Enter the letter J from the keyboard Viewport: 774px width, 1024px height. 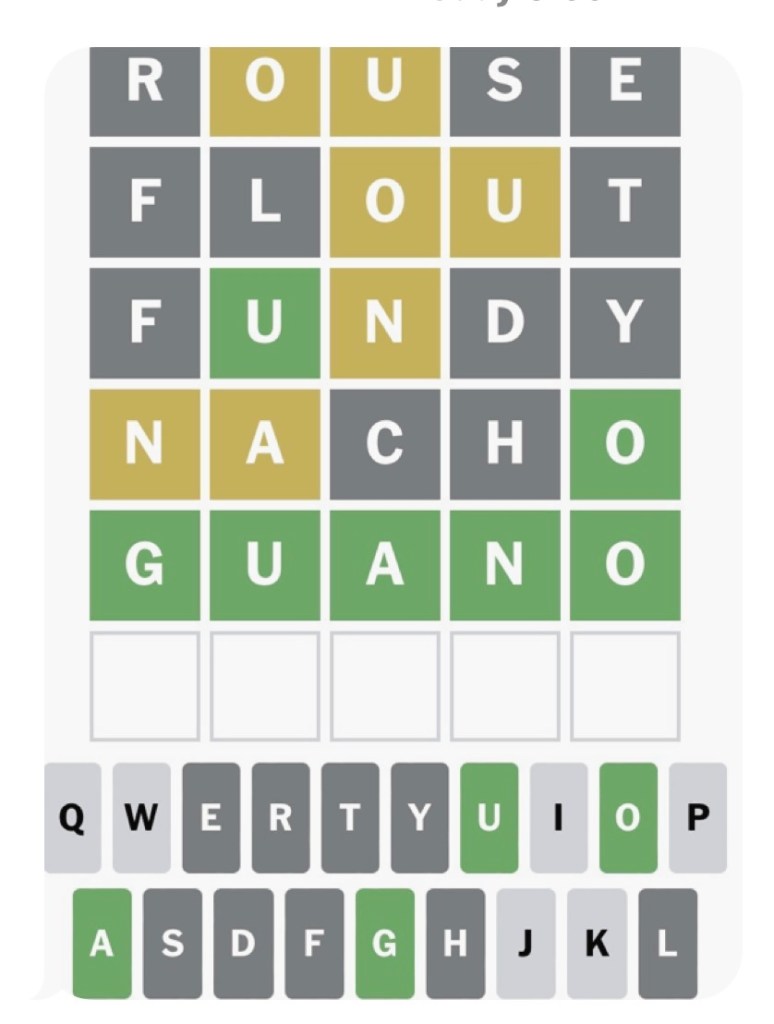[526, 943]
